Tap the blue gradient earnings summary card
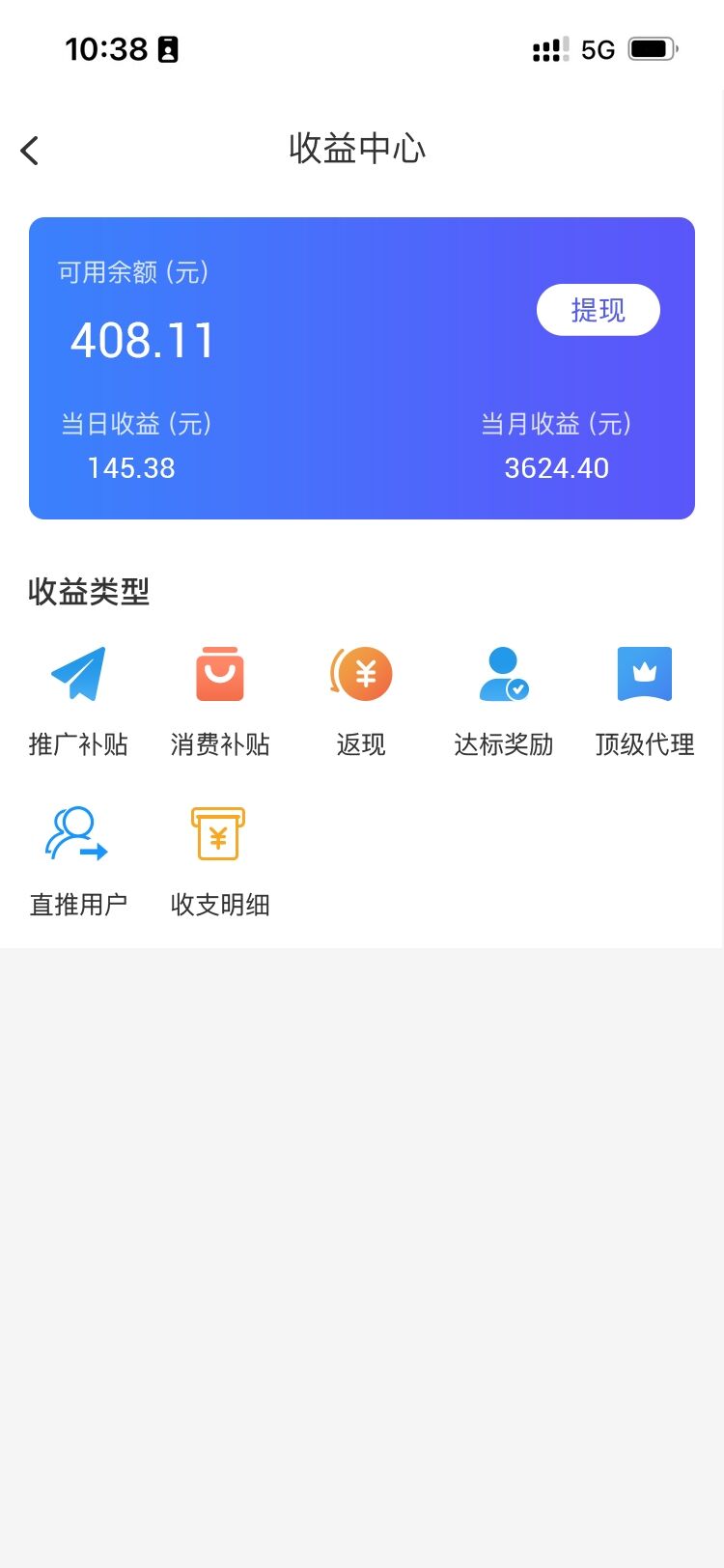This screenshot has width=724, height=1568. 362,368
